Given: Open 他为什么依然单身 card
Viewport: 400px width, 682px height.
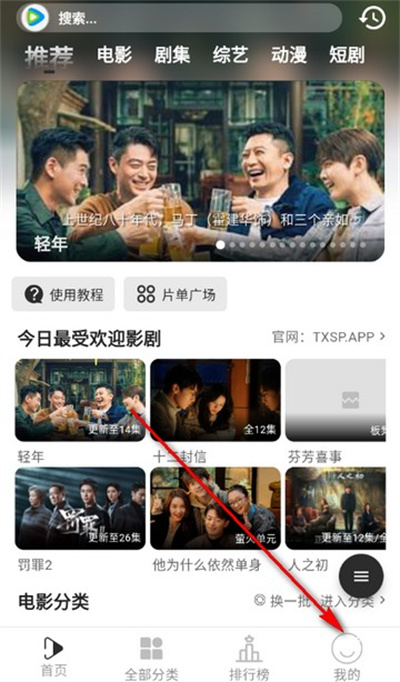Looking at the screenshot, I should pos(216,520).
